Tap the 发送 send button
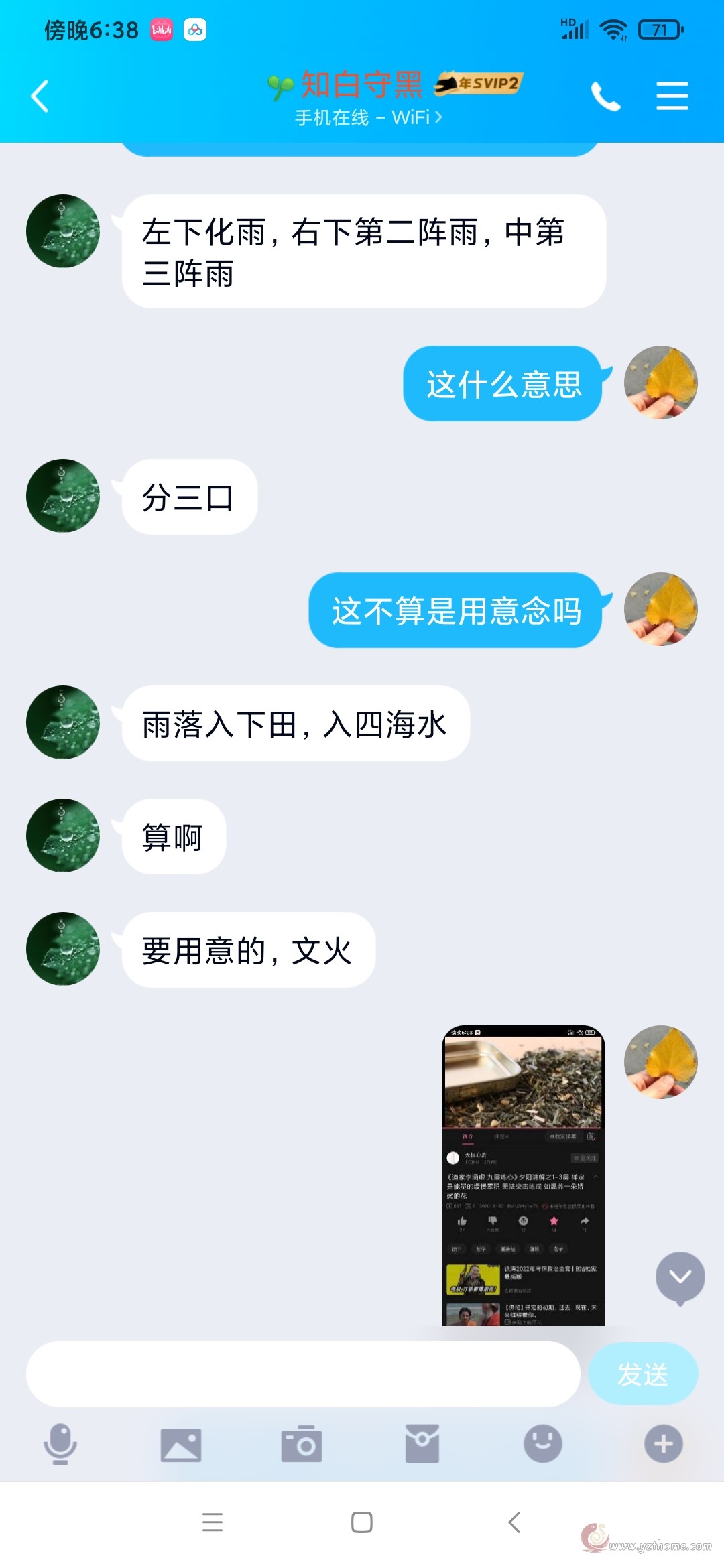724x1568 pixels. click(x=643, y=1374)
